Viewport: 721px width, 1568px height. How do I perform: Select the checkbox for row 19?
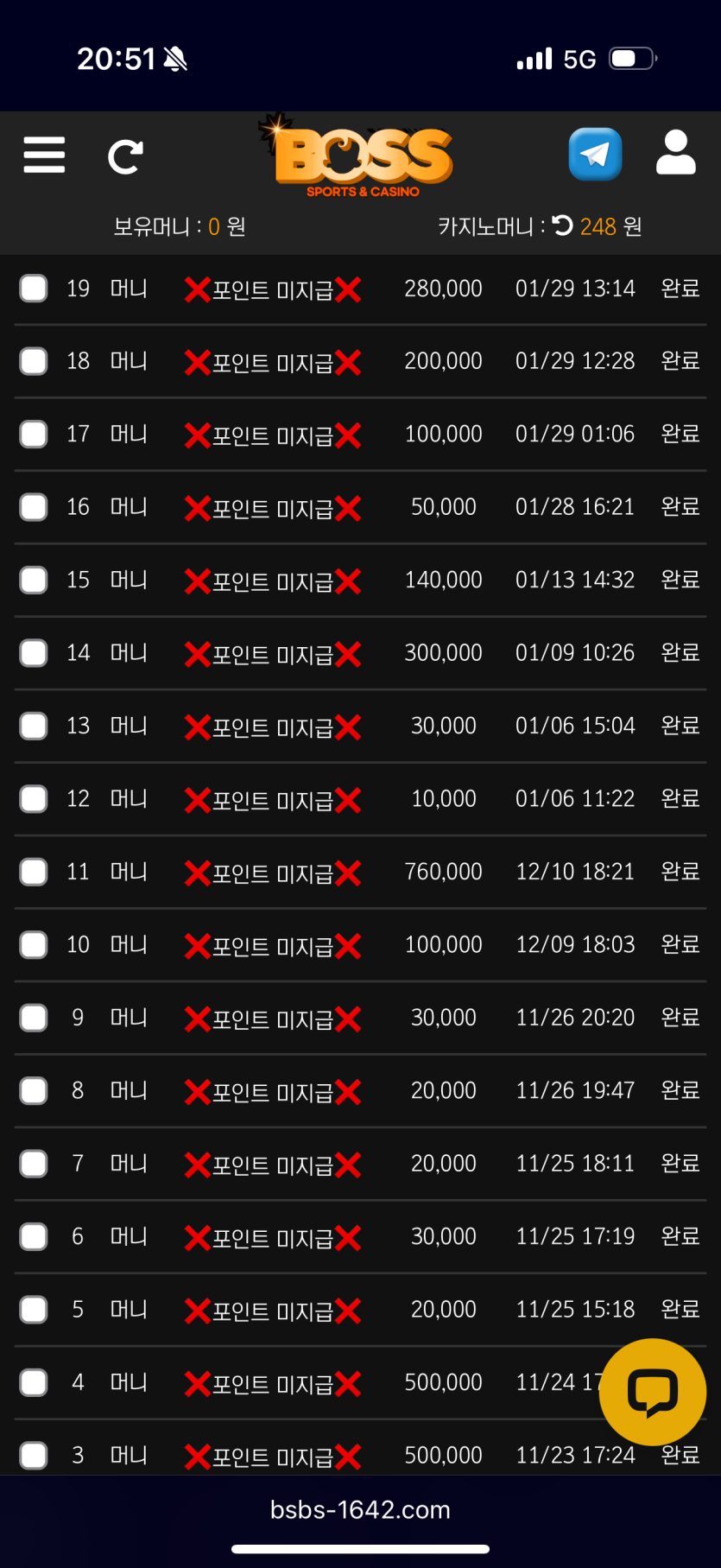[34, 289]
